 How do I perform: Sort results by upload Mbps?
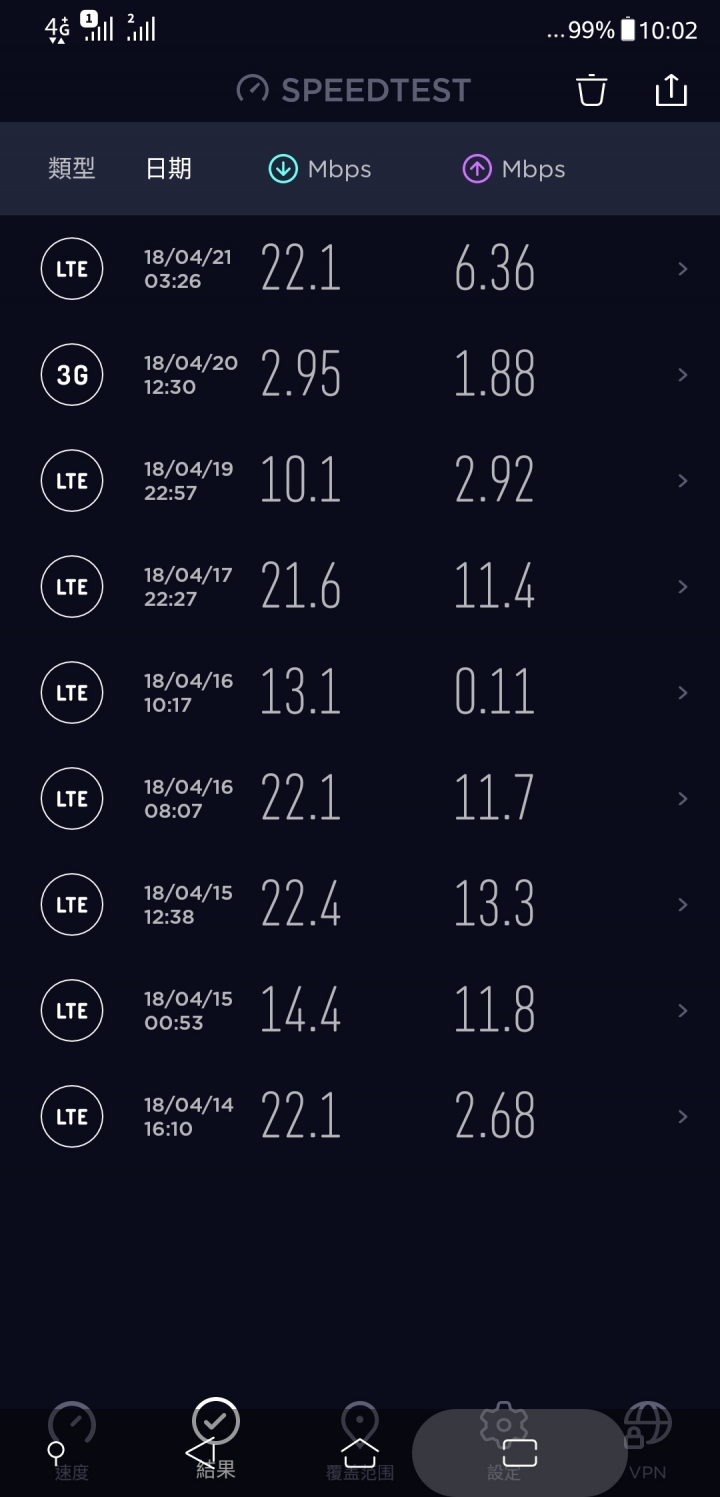click(514, 169)
